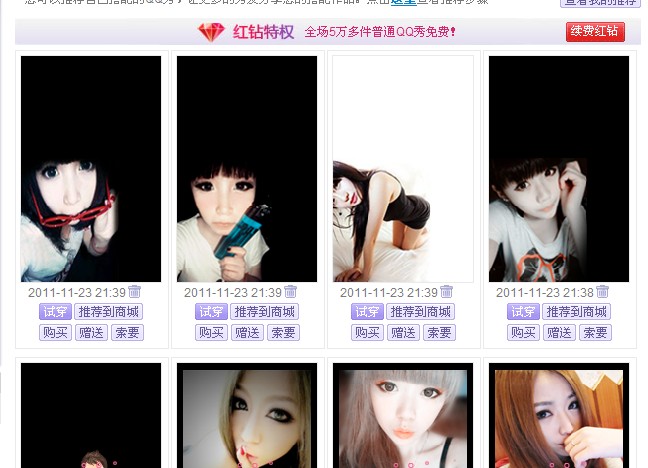Recommend the kneeling girl item via 推荐到商城
648x468 pixels.
420,312
